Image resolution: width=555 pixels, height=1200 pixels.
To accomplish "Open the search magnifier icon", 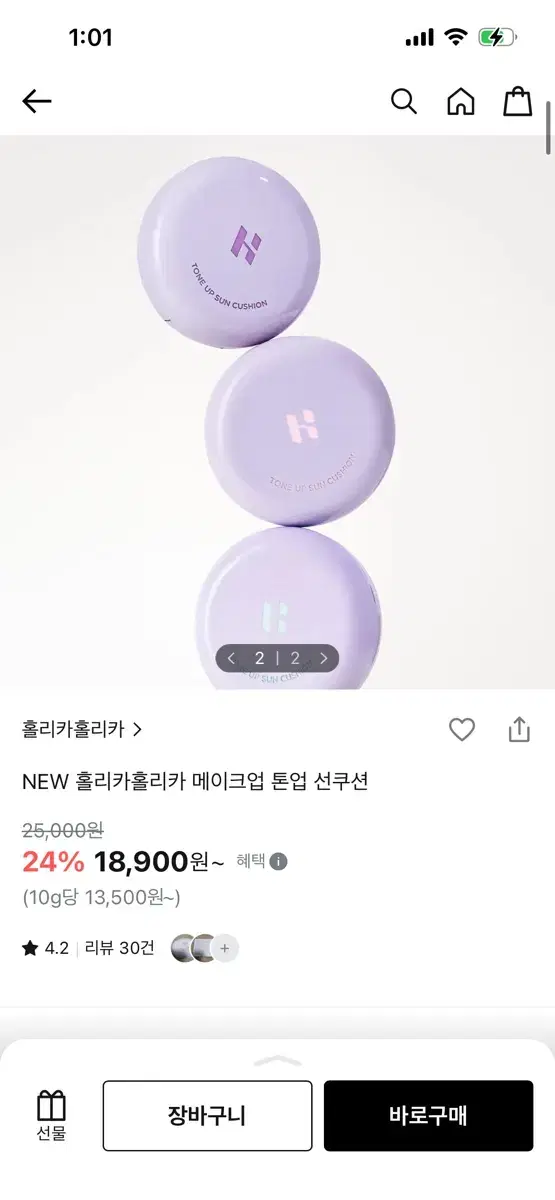I will coord(403,101).
